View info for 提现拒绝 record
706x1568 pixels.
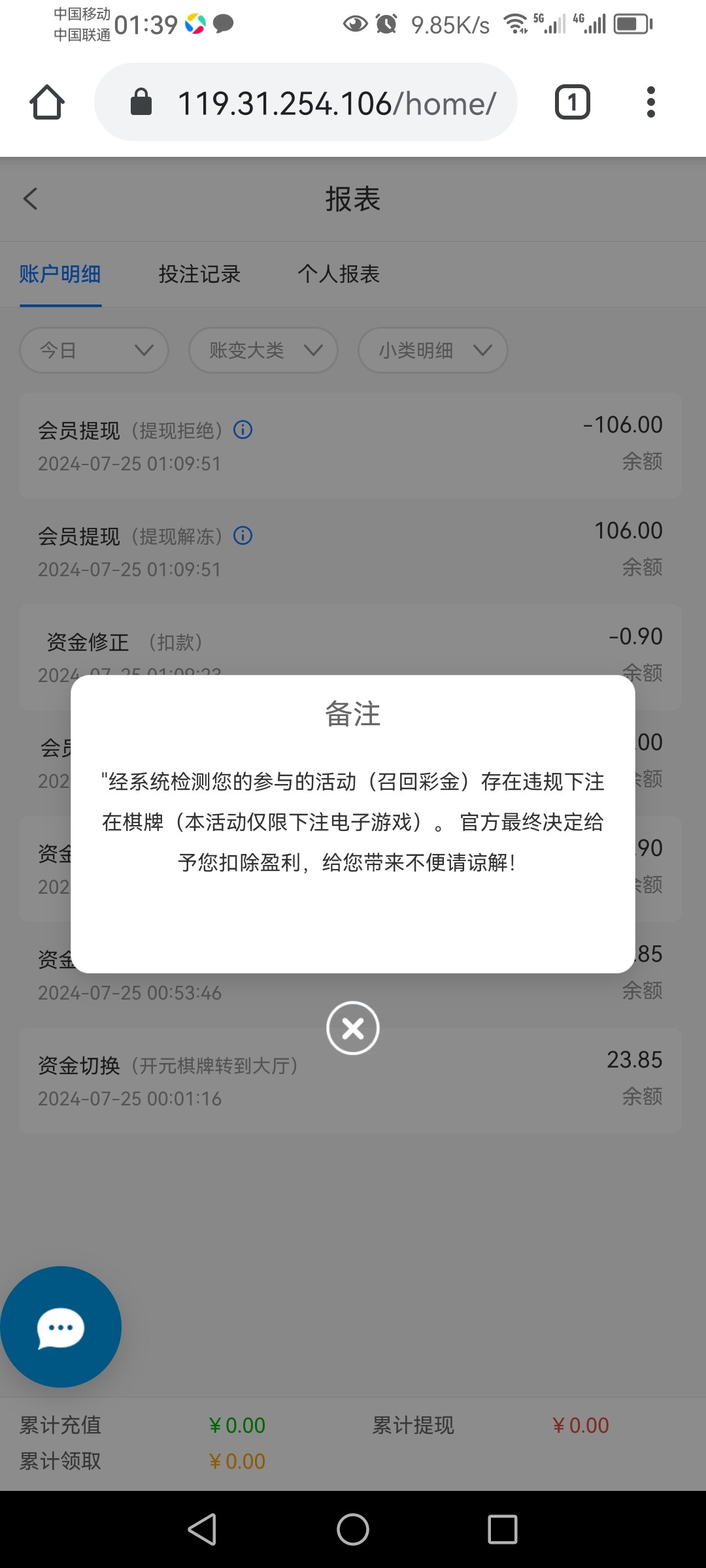coord(243,430)
